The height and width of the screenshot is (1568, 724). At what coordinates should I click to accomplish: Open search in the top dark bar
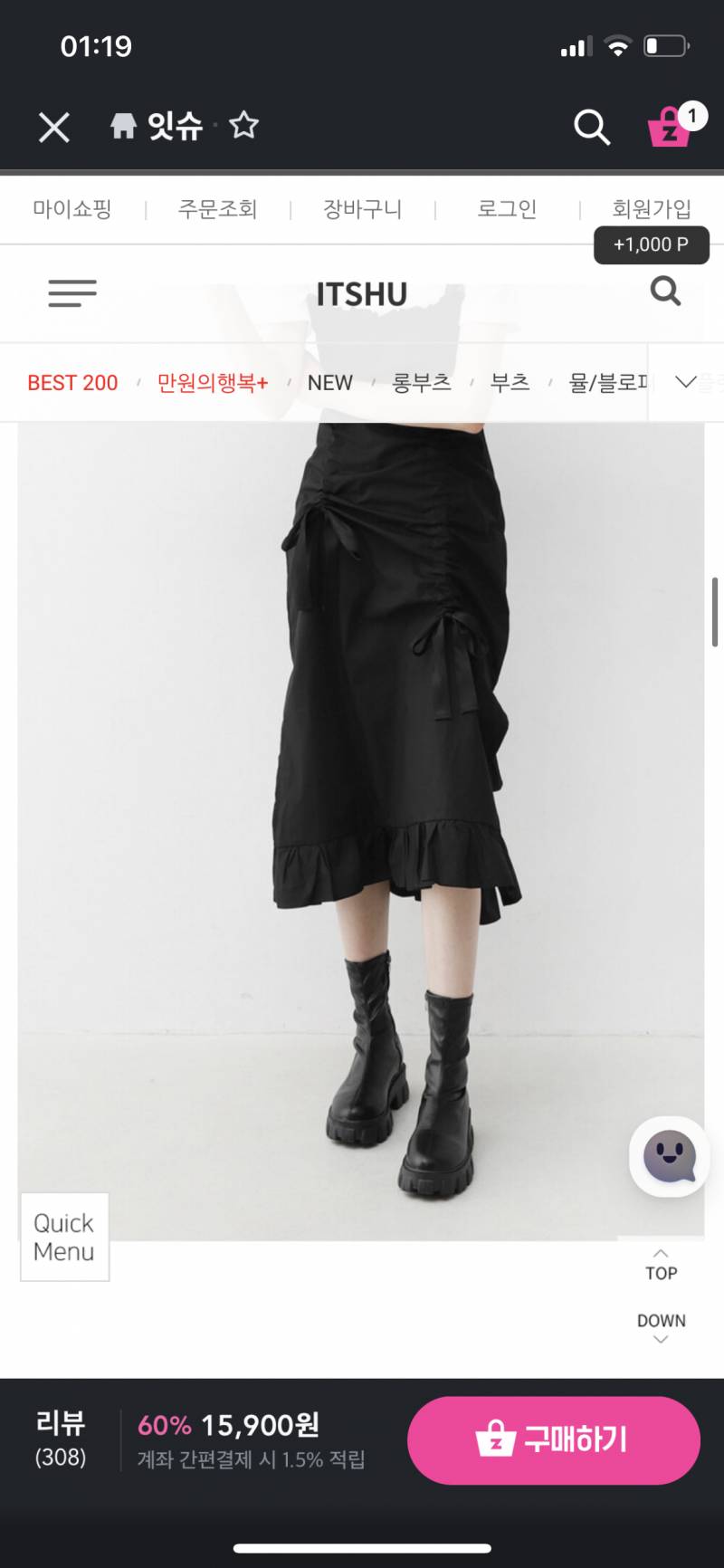[592, 128]
